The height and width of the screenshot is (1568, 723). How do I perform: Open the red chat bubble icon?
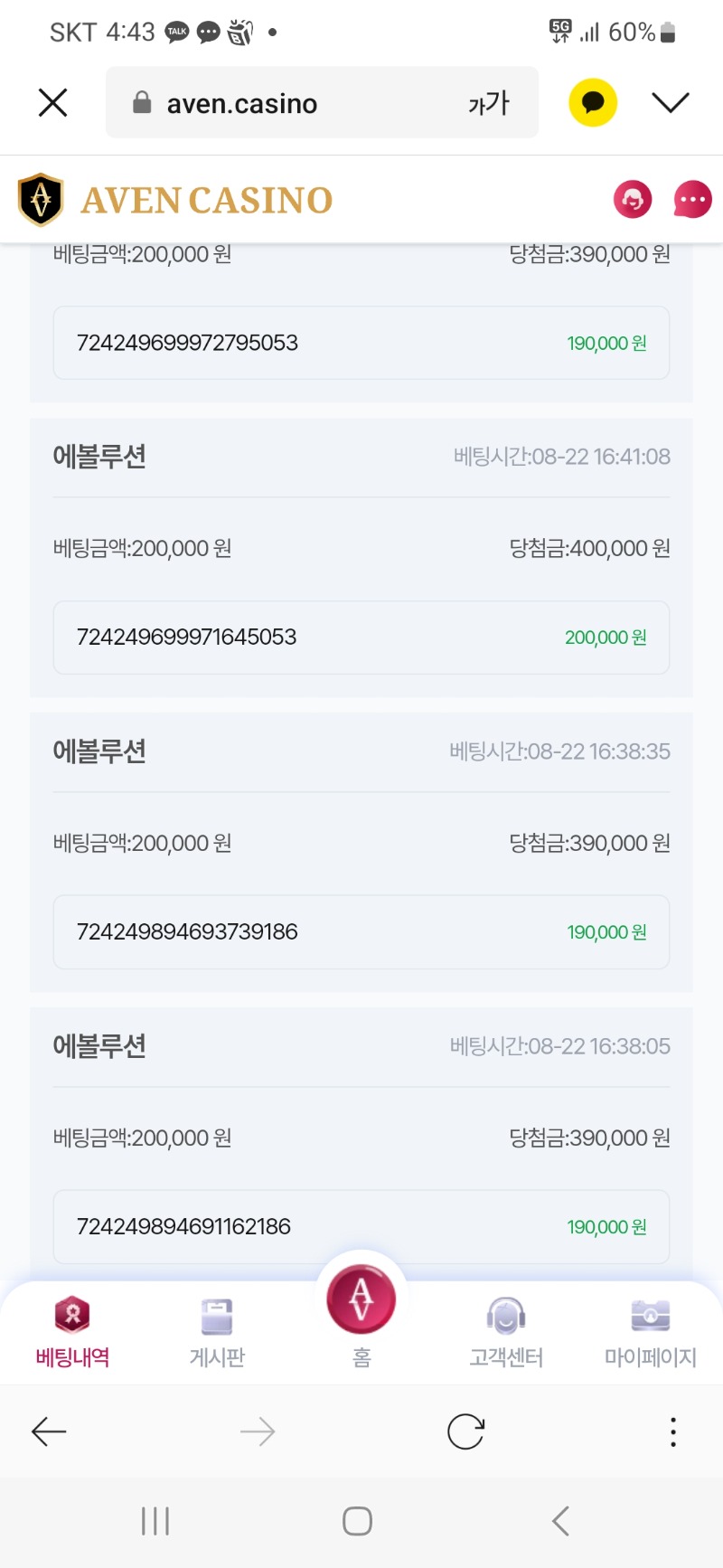(692, 199)
